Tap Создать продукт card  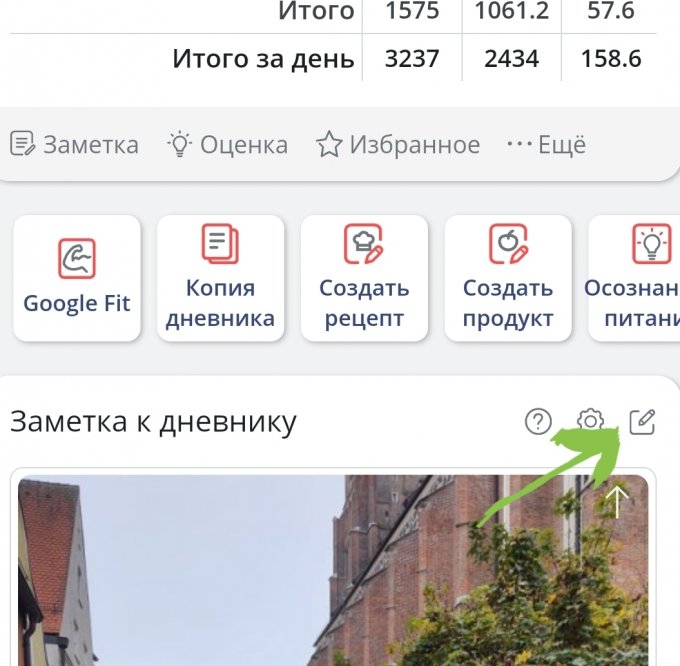[x=507, y=278]
